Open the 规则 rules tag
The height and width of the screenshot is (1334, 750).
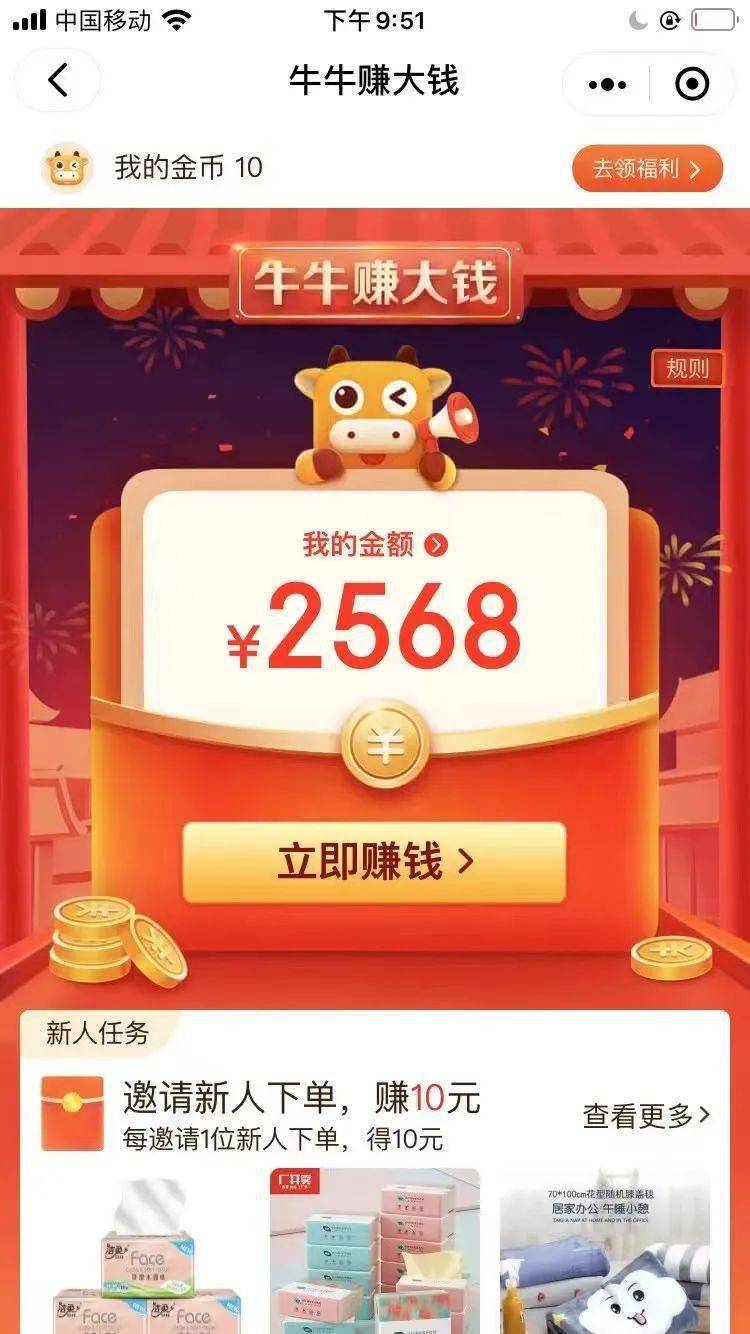click(x=687, y=368)
